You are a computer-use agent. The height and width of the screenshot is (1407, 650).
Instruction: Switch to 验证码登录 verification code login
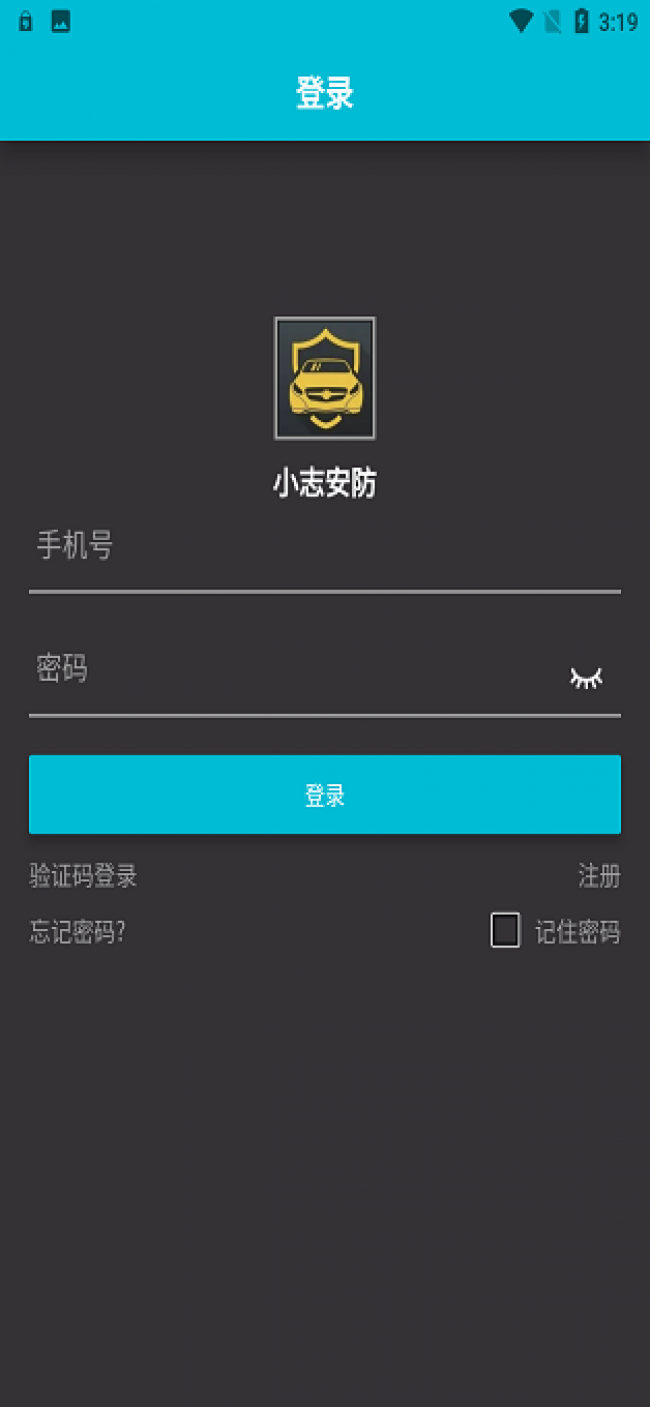coord(83,876)
